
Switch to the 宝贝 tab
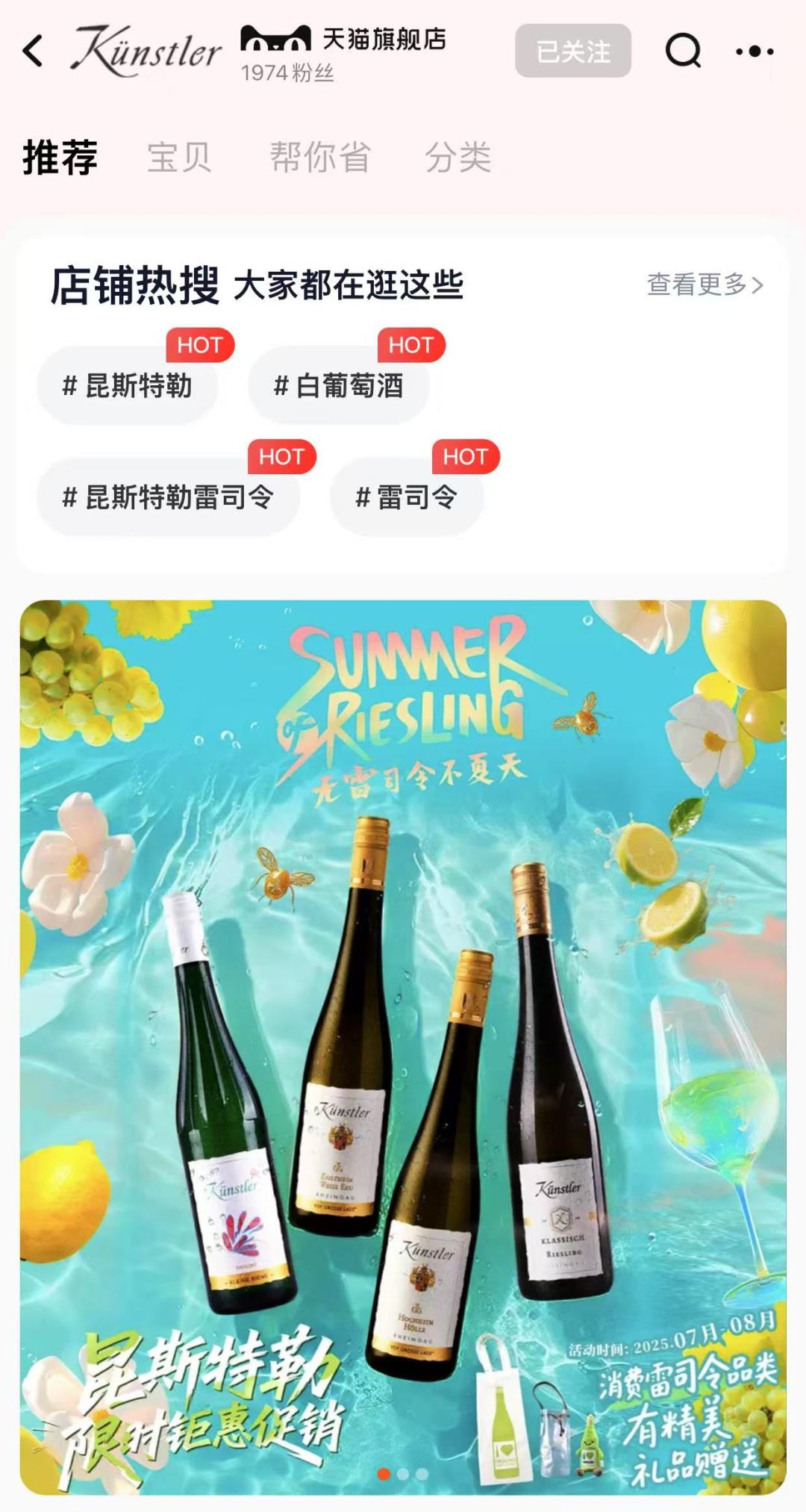[179, 158]
